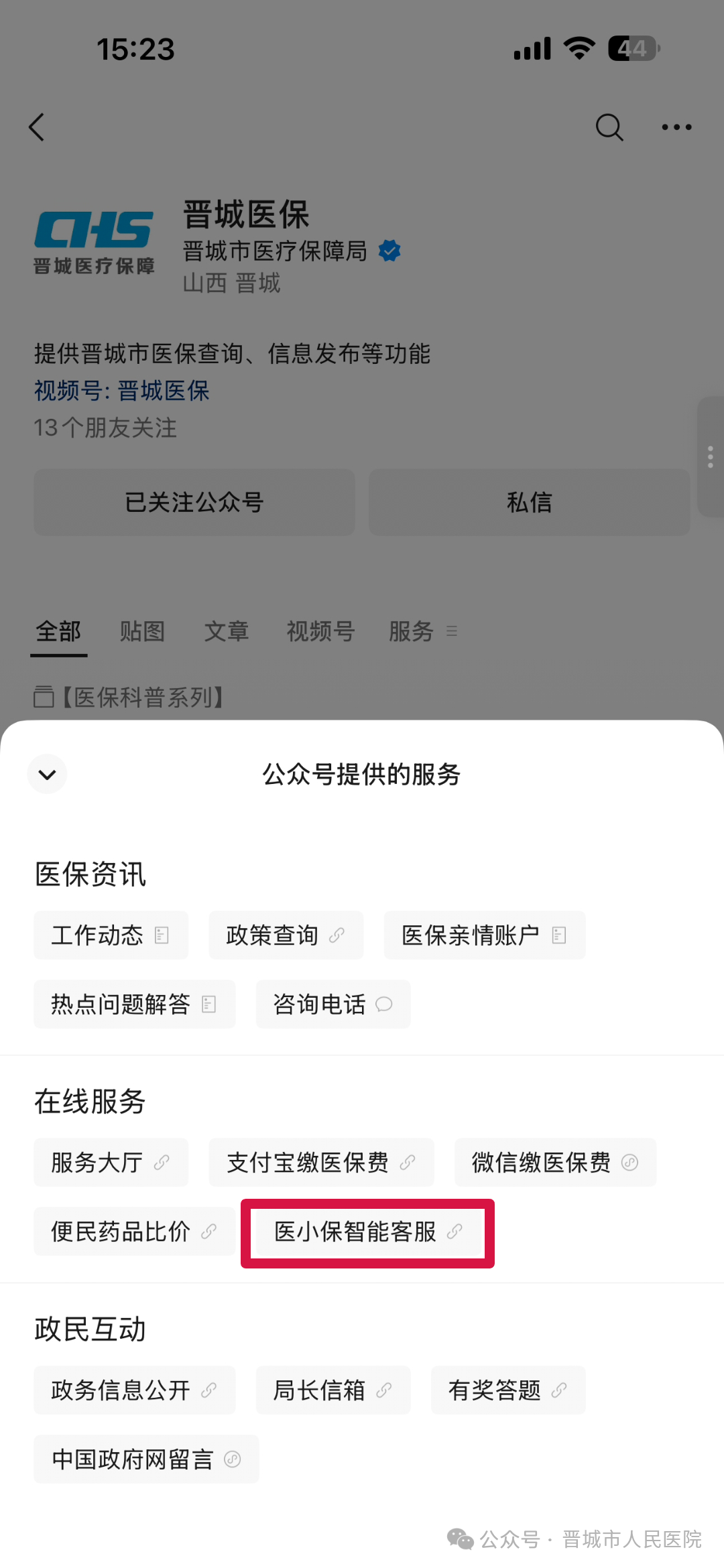The width and height of the screenshot is (724, 1568).
Task: Tap the 有奖答题 chip
Action: point(507,1390)
